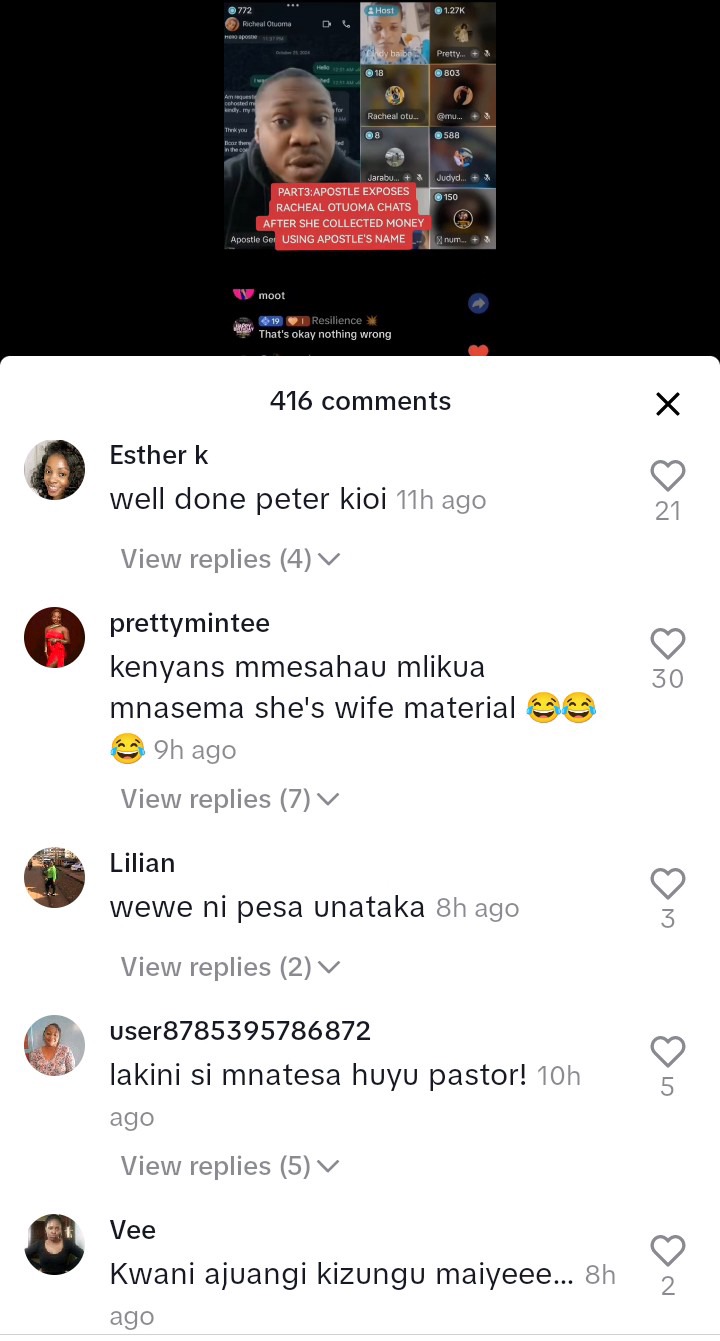Viewport: 720px width, 1341px height.
Task: Open Vee's profile picture
Action: (54, 1245)
